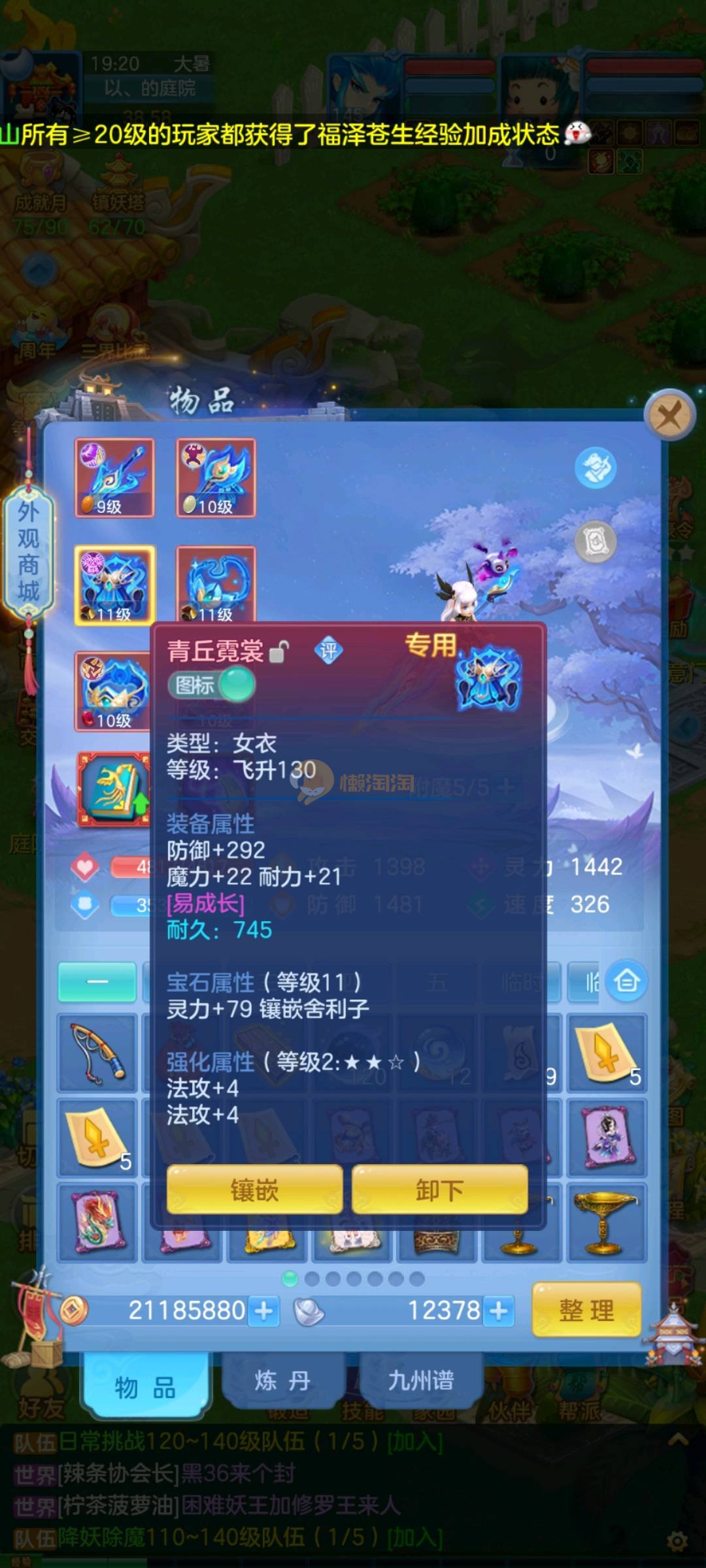Select the golden goblet item

tap(606, 1220)
